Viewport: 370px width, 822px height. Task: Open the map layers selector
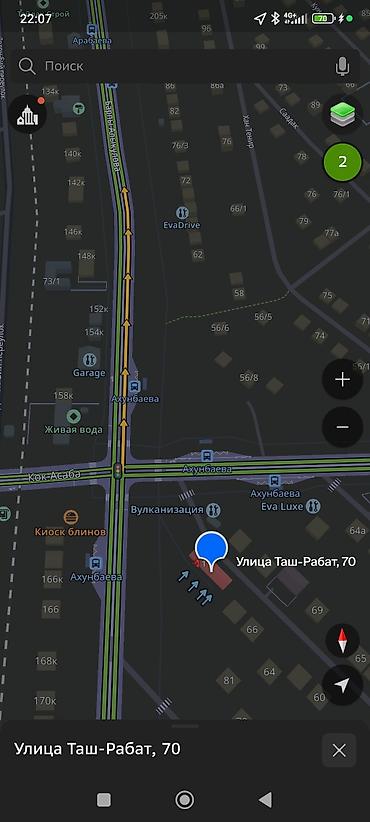click(342, 113)
